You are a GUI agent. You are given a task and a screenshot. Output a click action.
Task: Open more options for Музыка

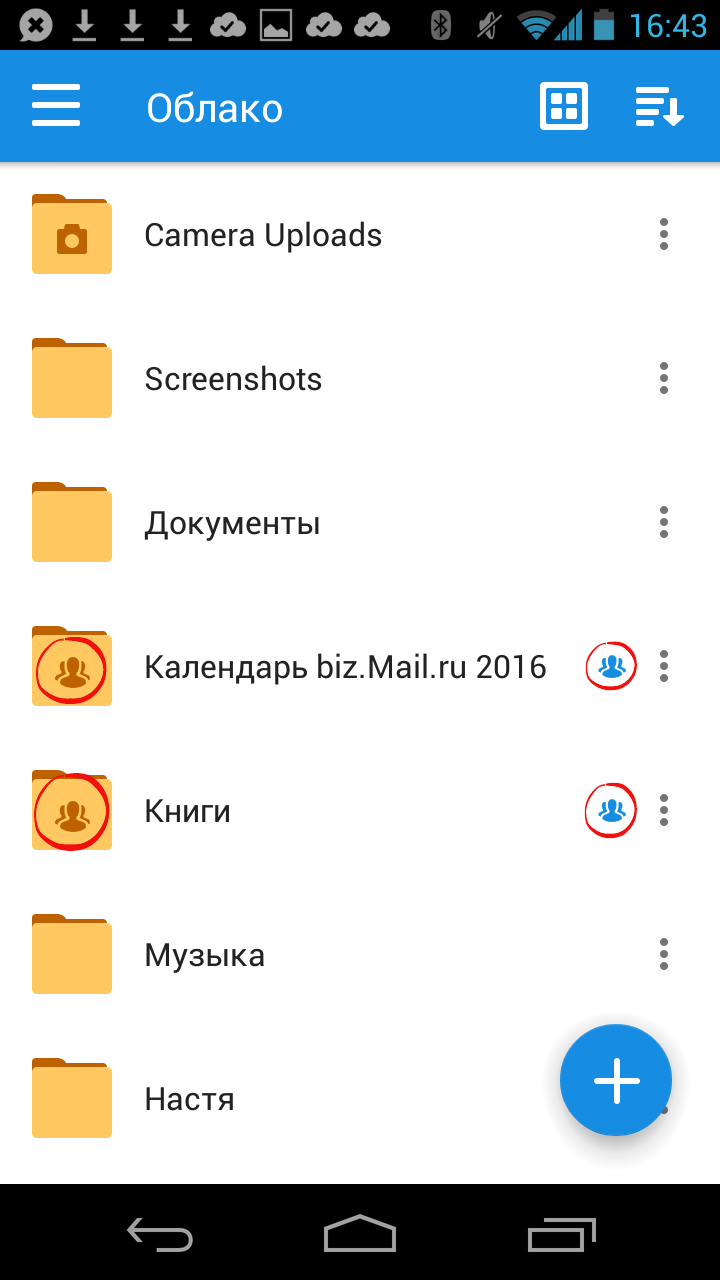click(664, 955)
